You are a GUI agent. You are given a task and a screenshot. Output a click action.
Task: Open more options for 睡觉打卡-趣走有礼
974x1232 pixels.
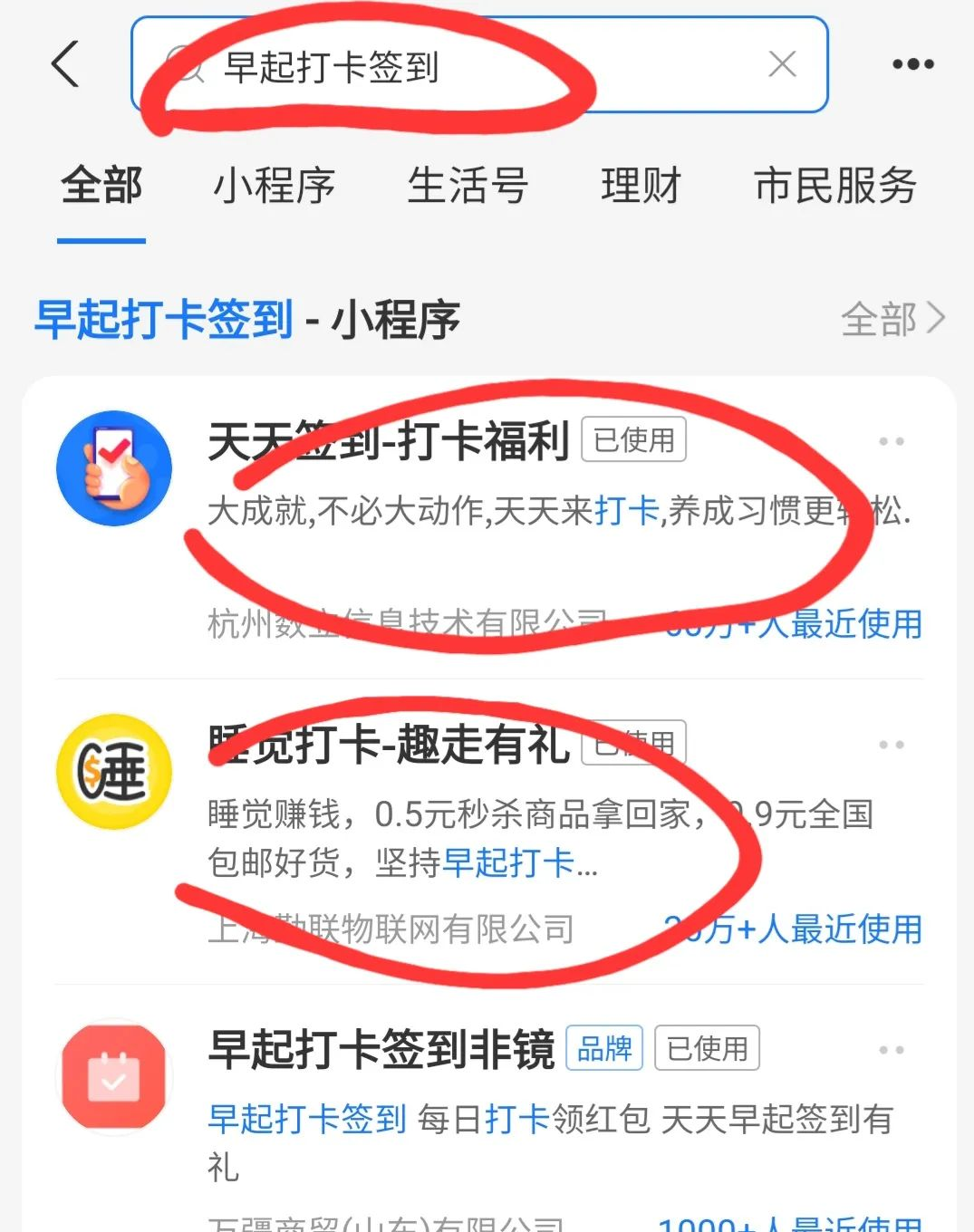(892, 745)
